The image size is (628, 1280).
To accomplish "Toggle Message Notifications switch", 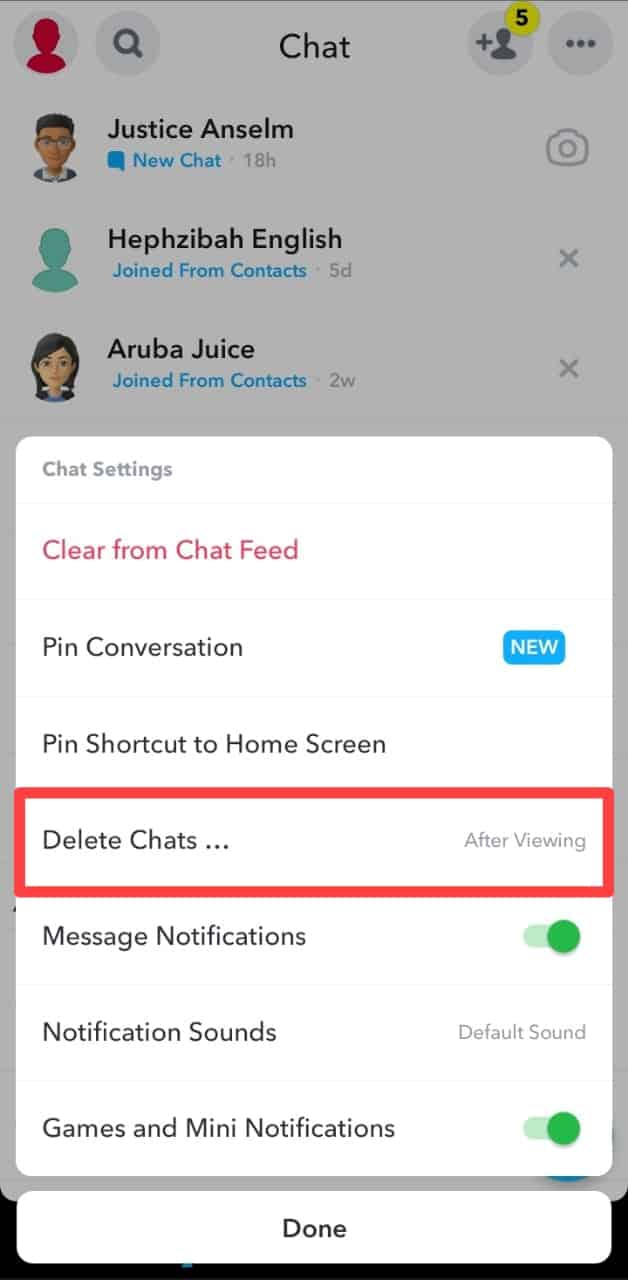I will click(x=551, y=937).
